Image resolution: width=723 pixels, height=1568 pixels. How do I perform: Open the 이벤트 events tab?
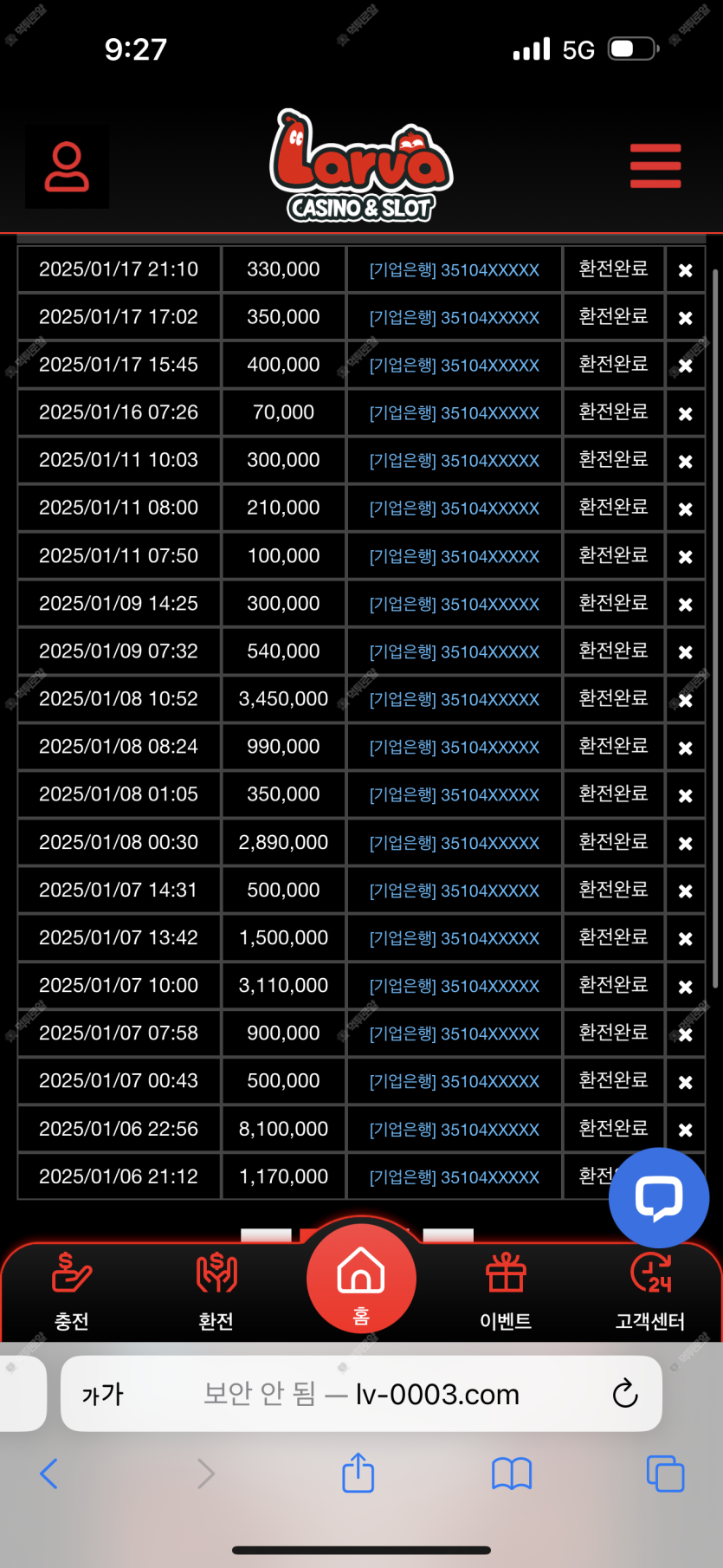pyautogui.click(x=506, y=1291)
